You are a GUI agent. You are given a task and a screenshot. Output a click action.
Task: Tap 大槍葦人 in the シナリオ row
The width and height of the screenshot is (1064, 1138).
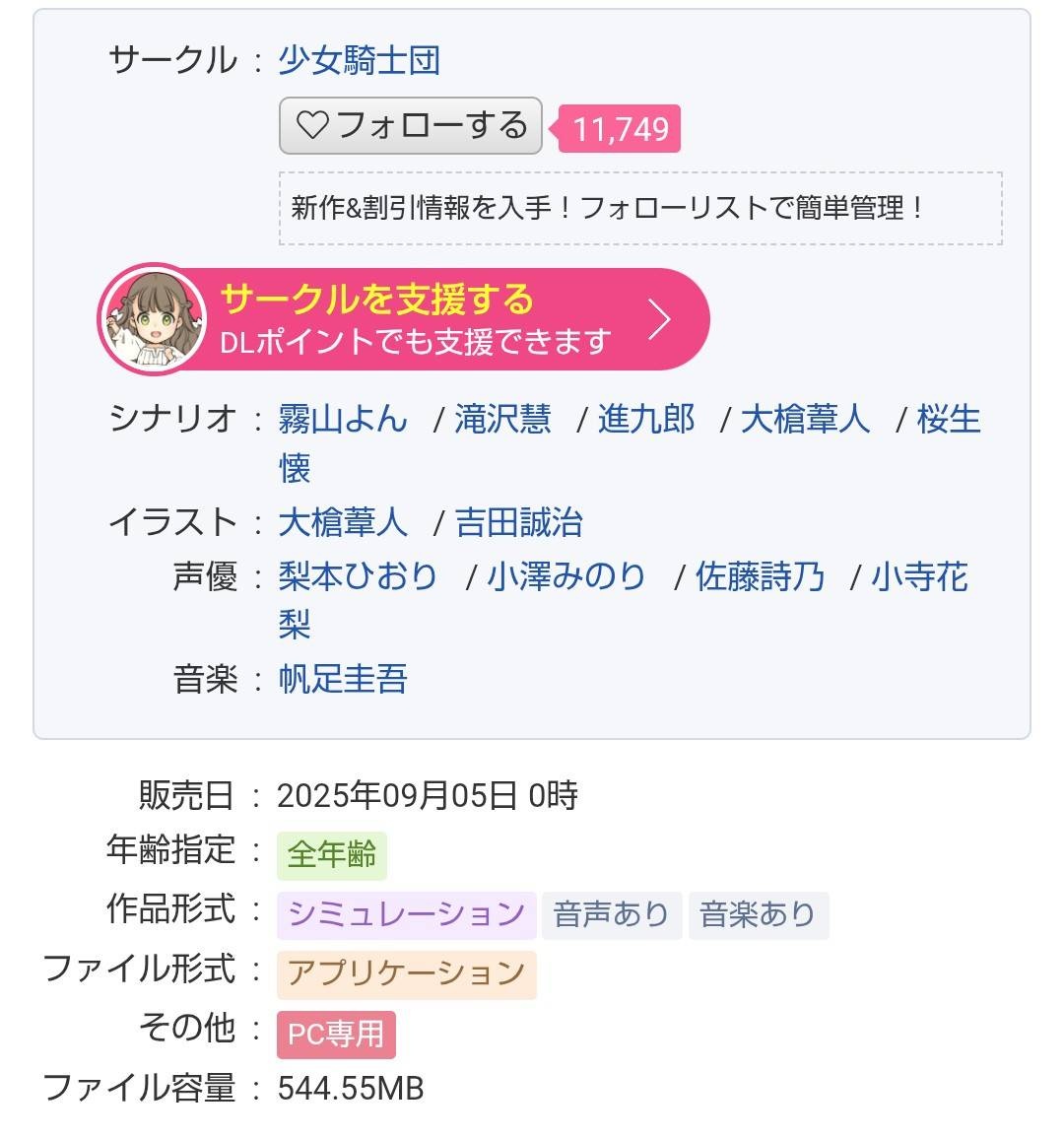(805, 419)
